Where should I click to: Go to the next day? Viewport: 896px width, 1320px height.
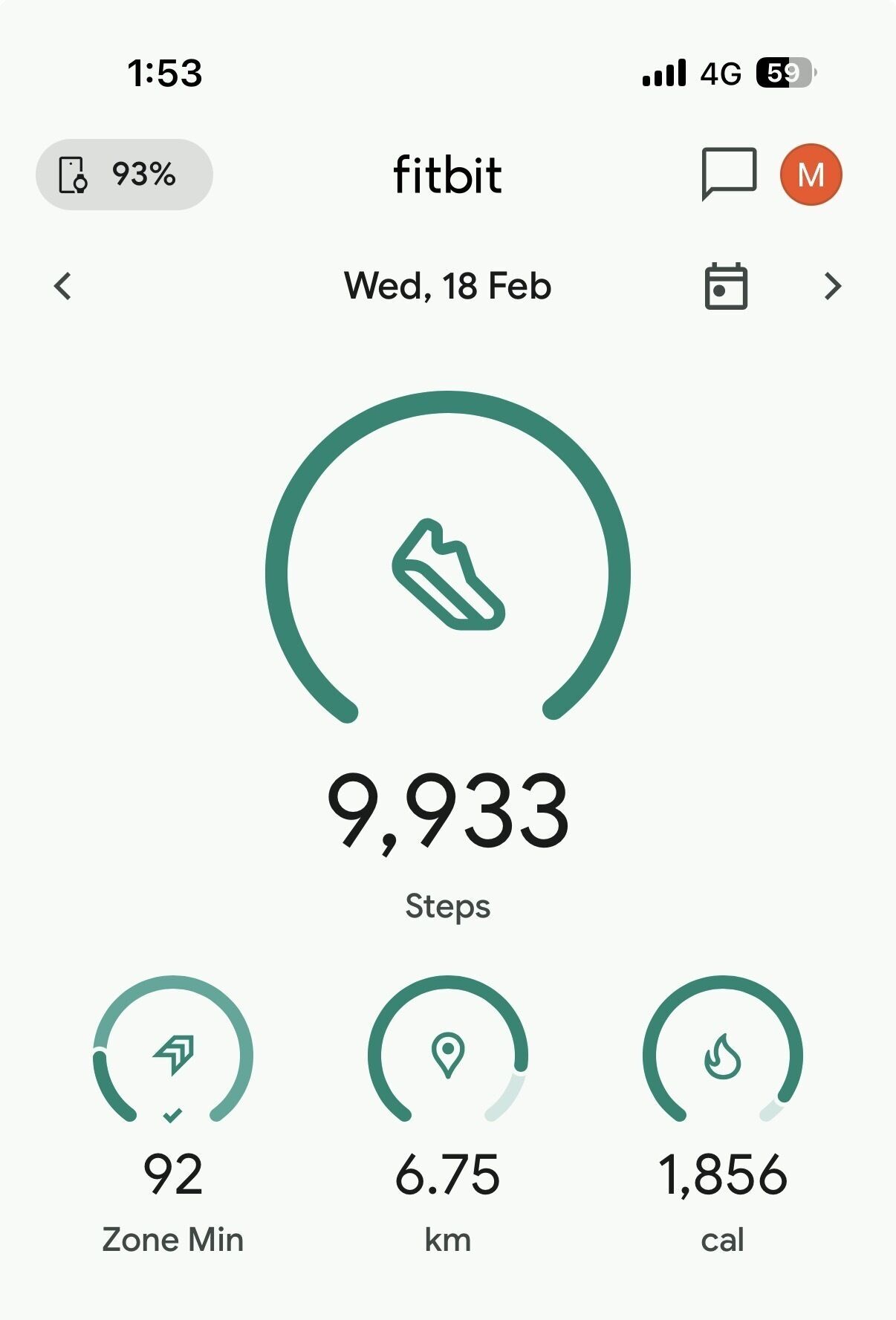(833, 286)
